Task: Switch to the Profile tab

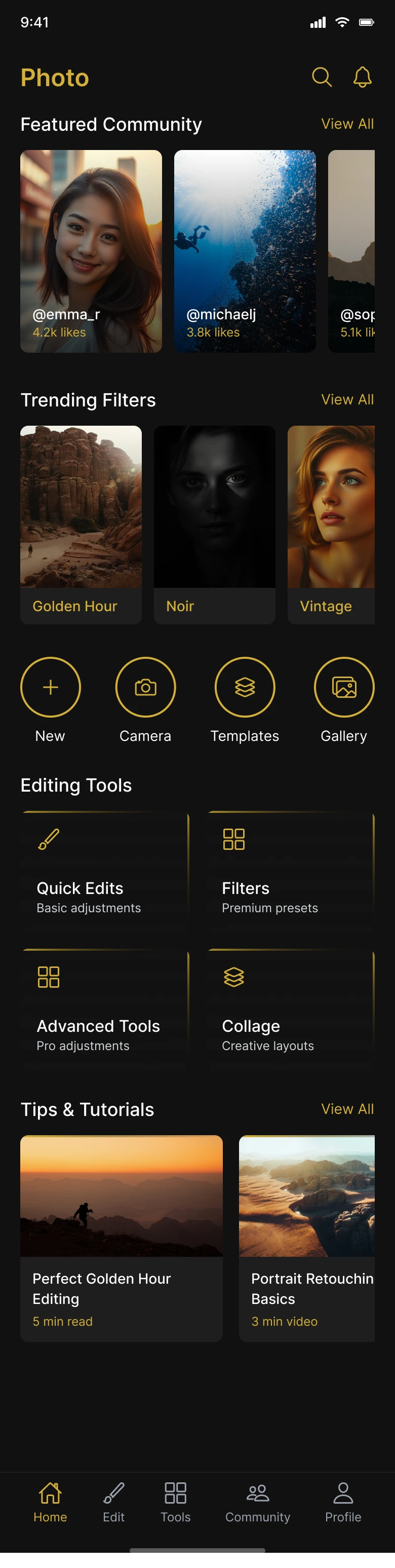Action: tap(343, 1502)
